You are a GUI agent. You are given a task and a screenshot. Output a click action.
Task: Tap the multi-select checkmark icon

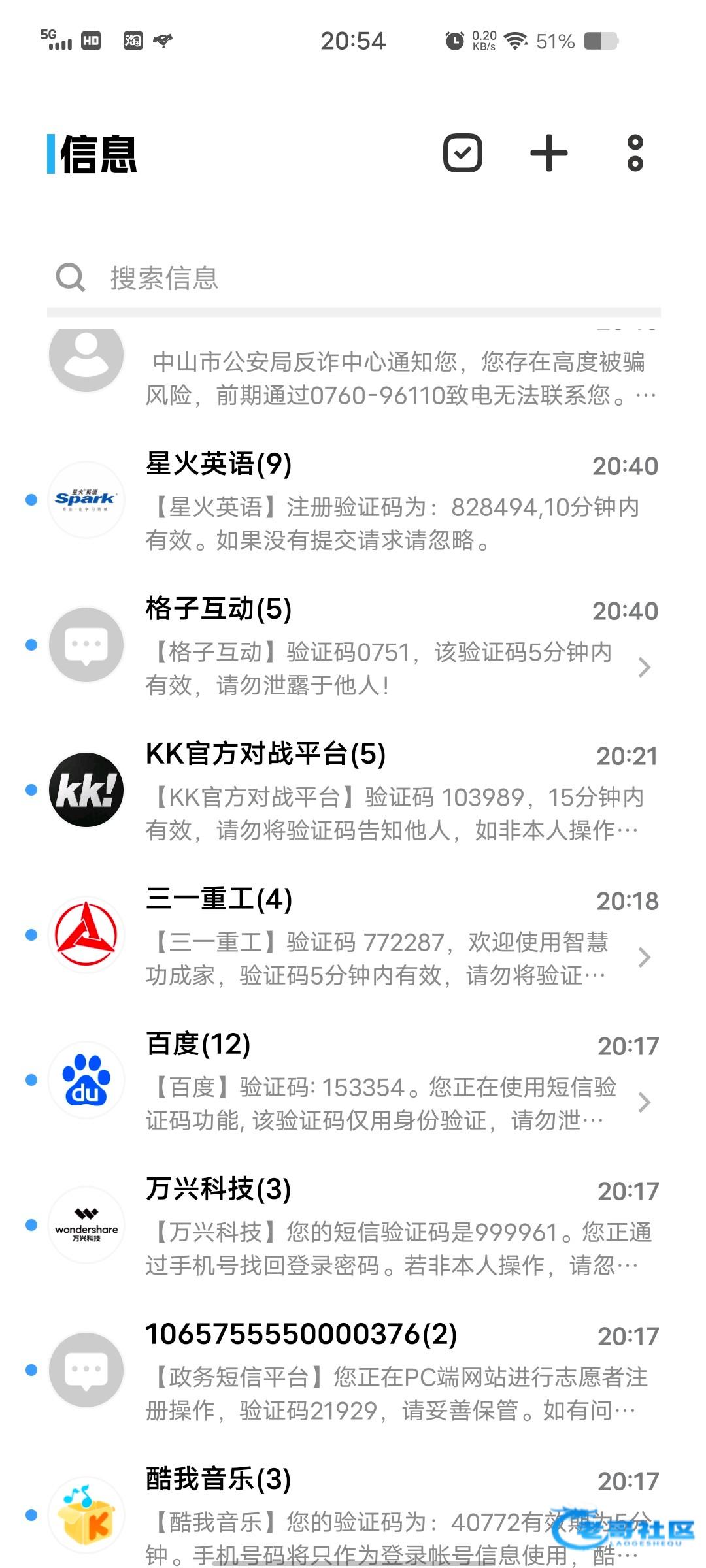click(x=463, y=154)
